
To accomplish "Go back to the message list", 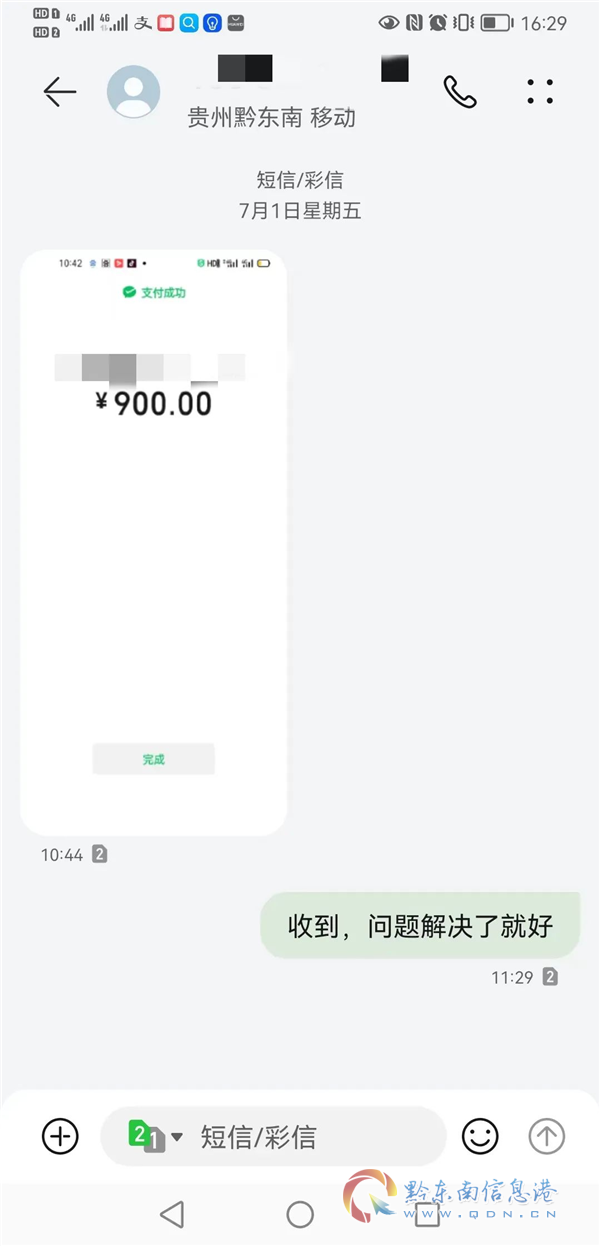I will pos(60,92).
